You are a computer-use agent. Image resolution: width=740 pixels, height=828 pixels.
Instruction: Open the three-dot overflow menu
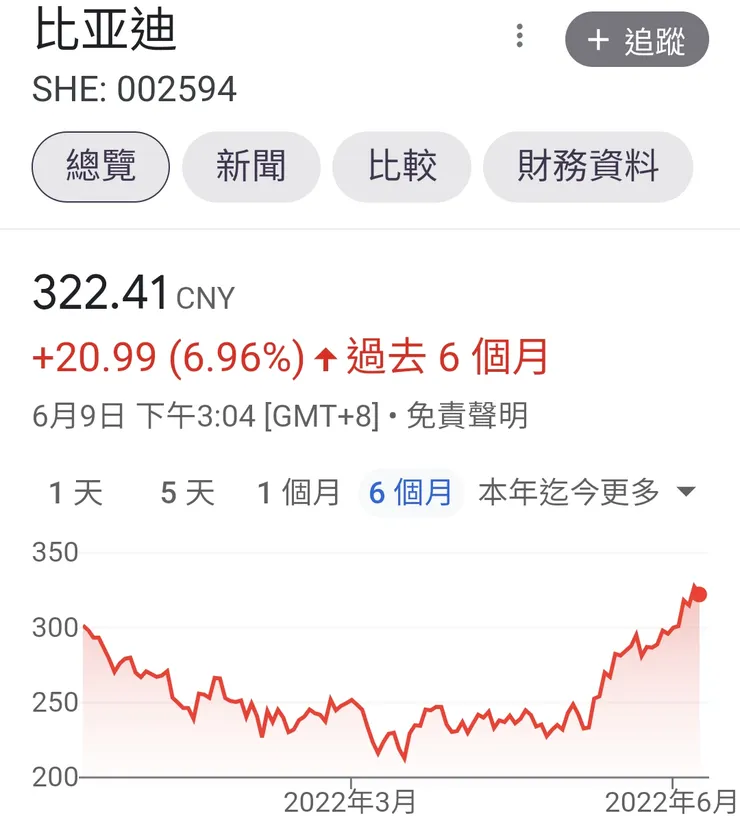click(519, 36)
